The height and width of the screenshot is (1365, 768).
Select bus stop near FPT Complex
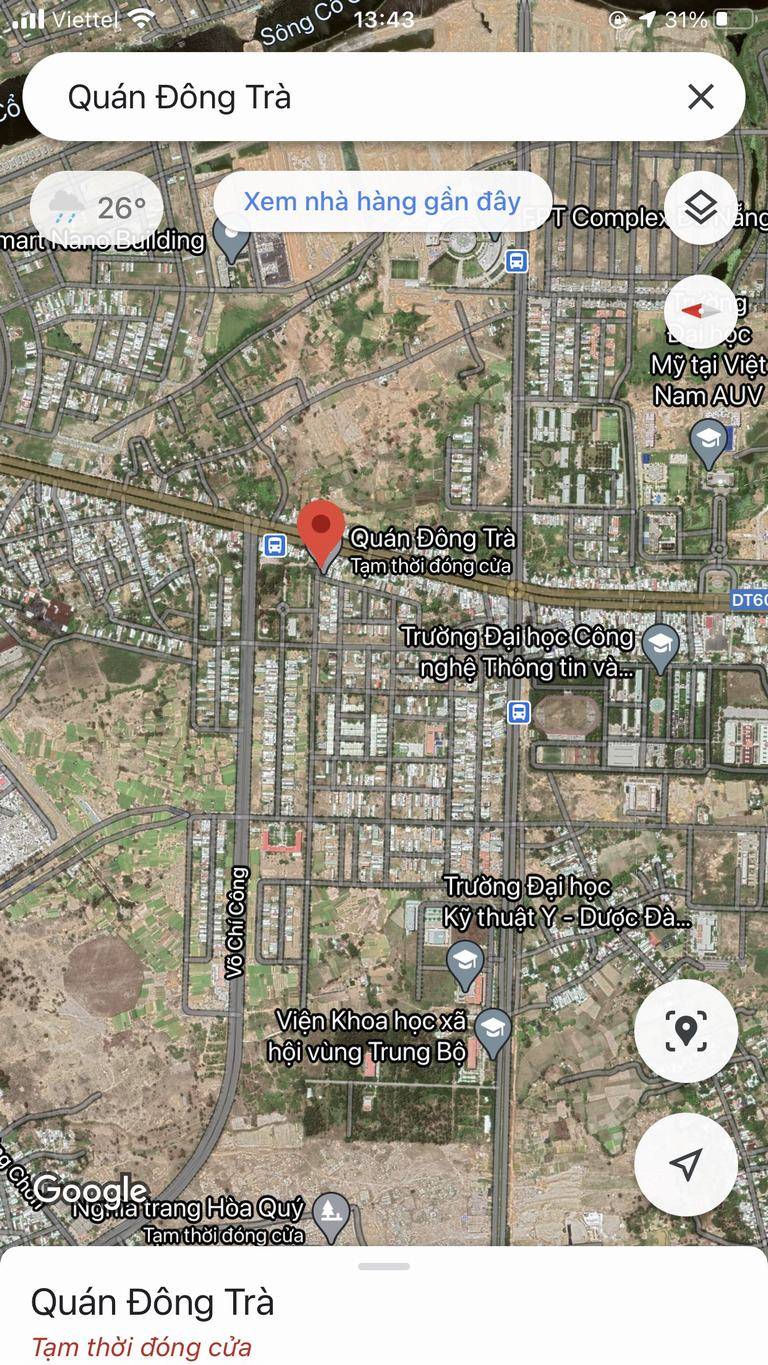coord(516,261)
